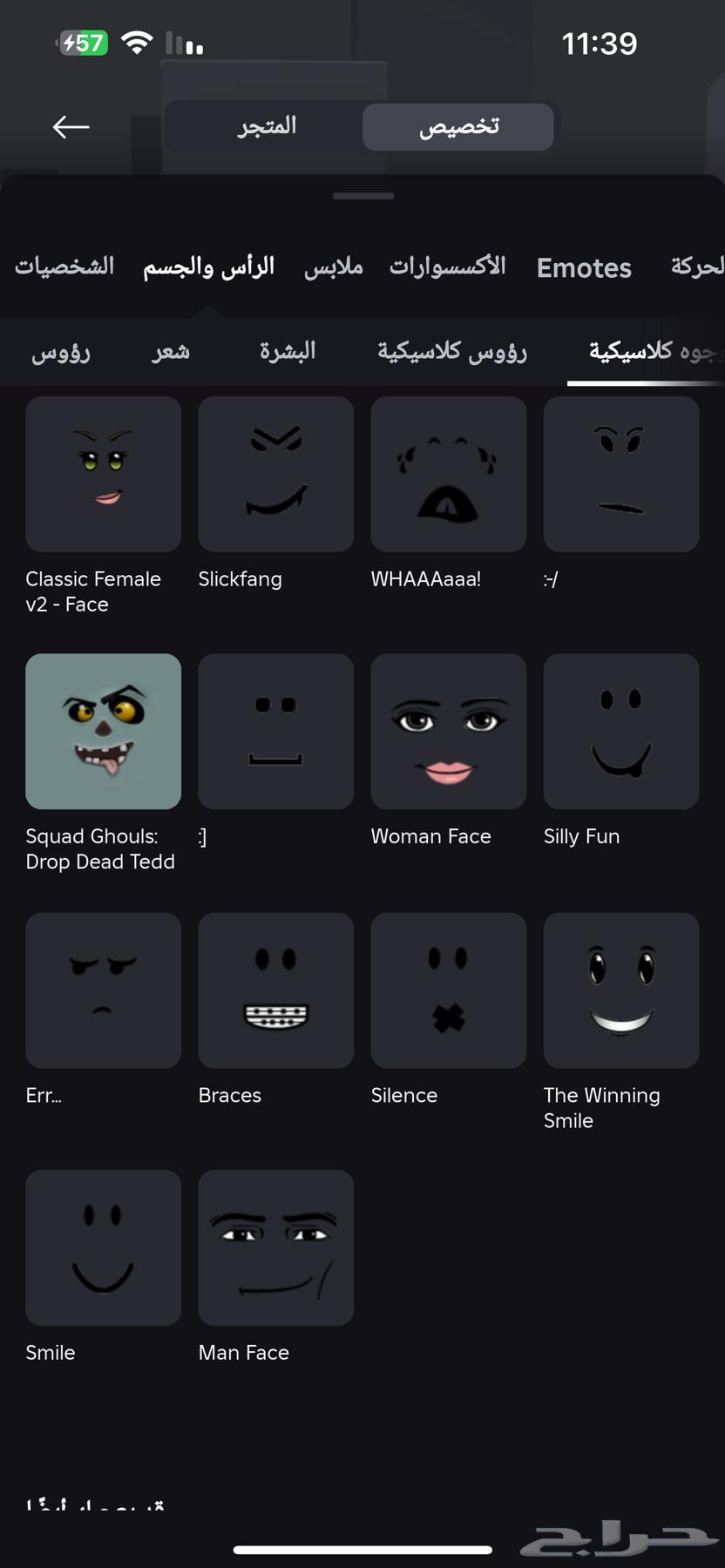The width and height of the screenshot is (725, 1568).
Task: Apply the Man Face
Action: [276, 1247]
